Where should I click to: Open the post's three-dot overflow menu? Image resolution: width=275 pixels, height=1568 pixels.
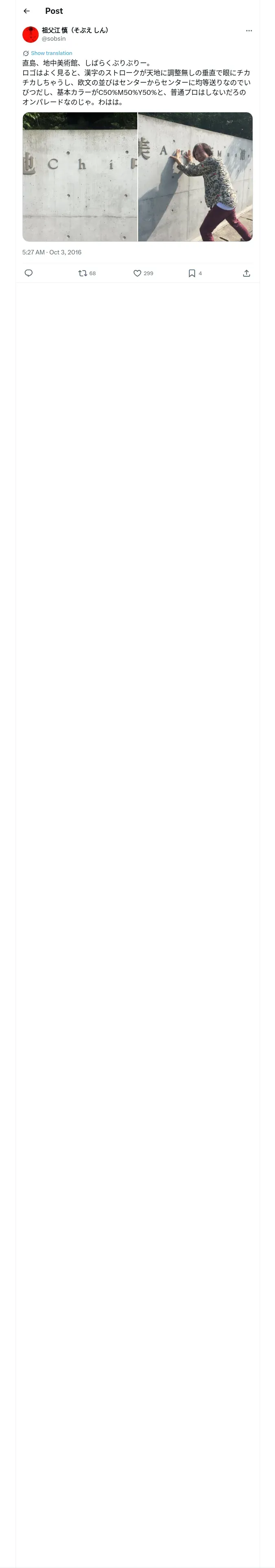click(249, 31)
